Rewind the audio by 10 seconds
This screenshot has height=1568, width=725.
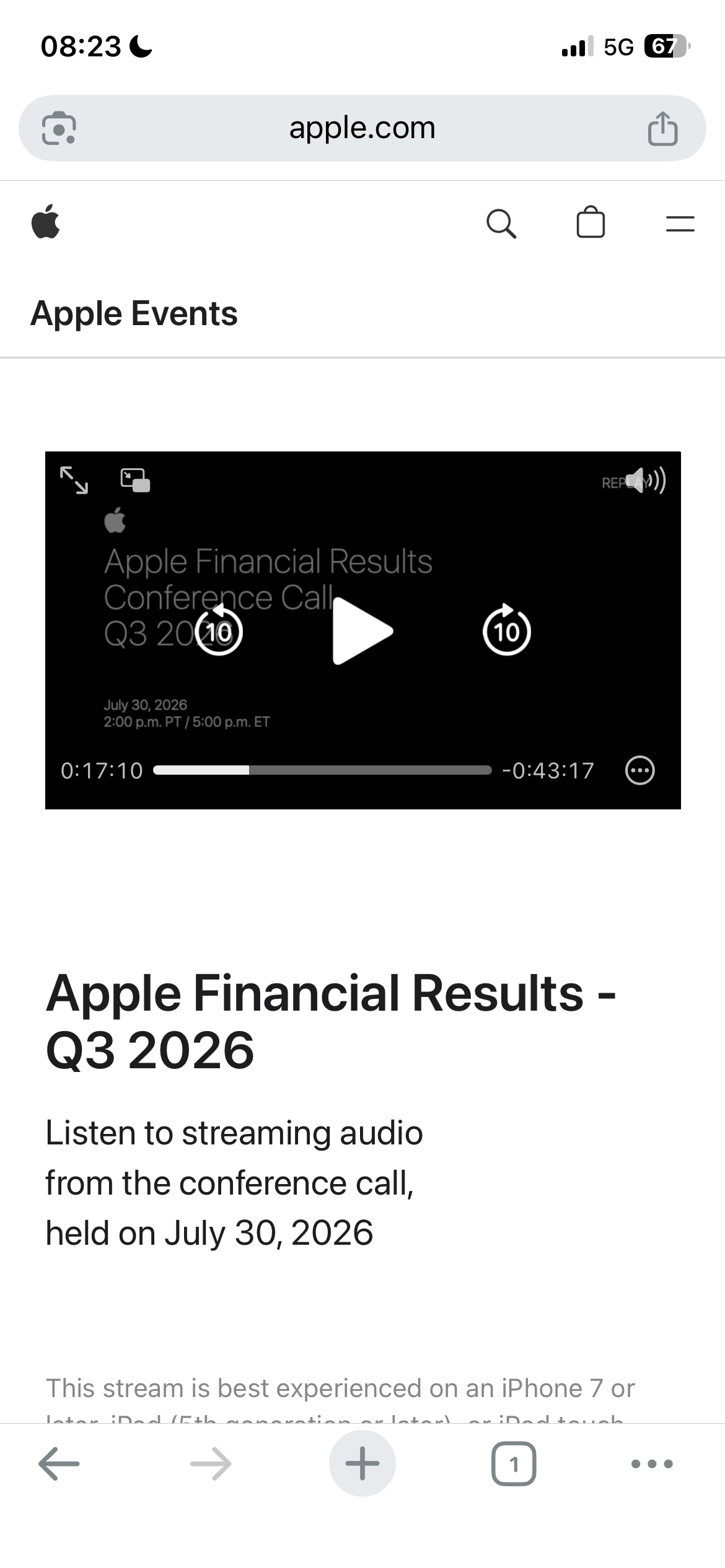[219, 630]
